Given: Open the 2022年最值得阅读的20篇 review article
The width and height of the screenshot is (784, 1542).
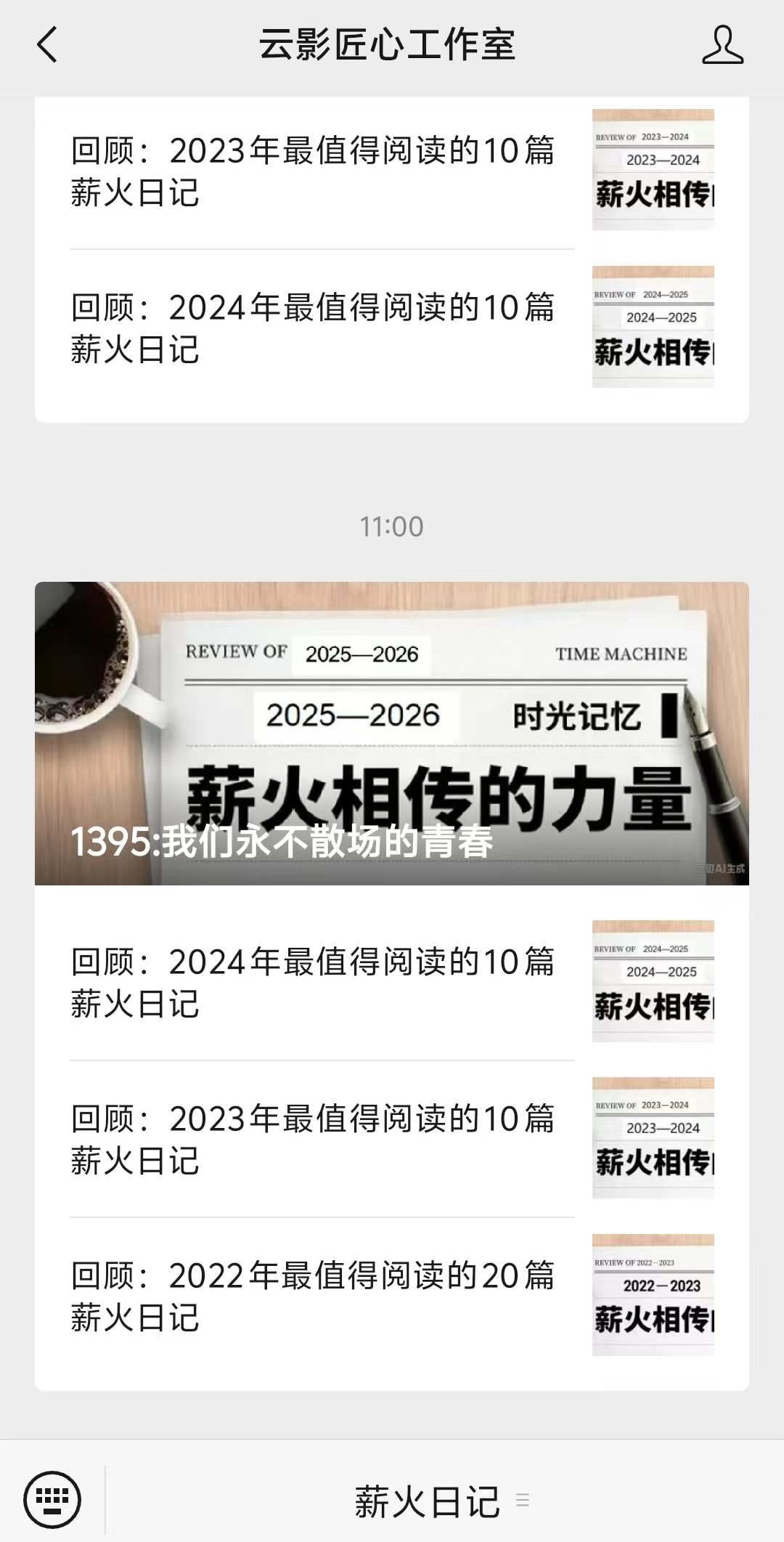Looking at the screenshot, I should (392, 1296).
